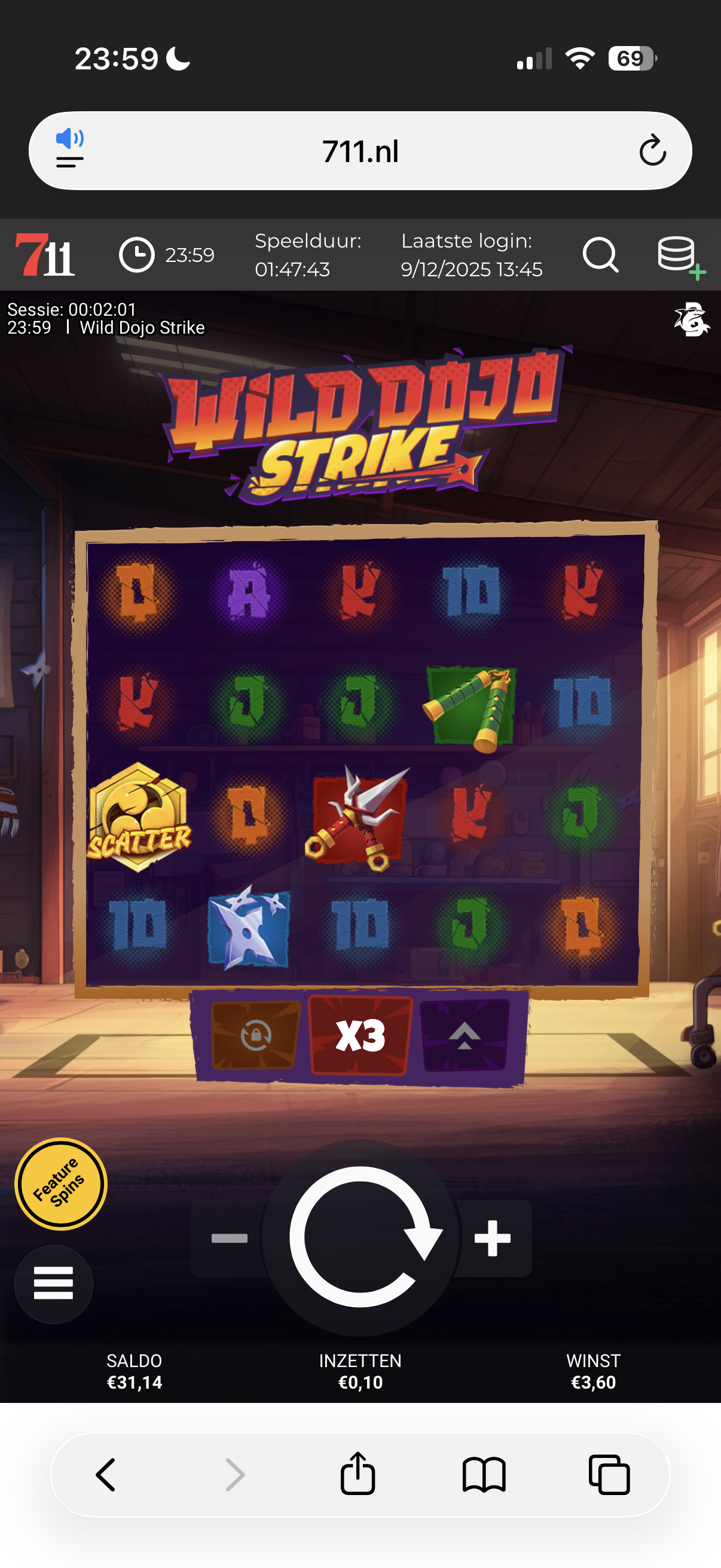Open the game hamburger menu
Image resolution: width=721 pixels, height=1568 pixels.
tap(54, 1283)
